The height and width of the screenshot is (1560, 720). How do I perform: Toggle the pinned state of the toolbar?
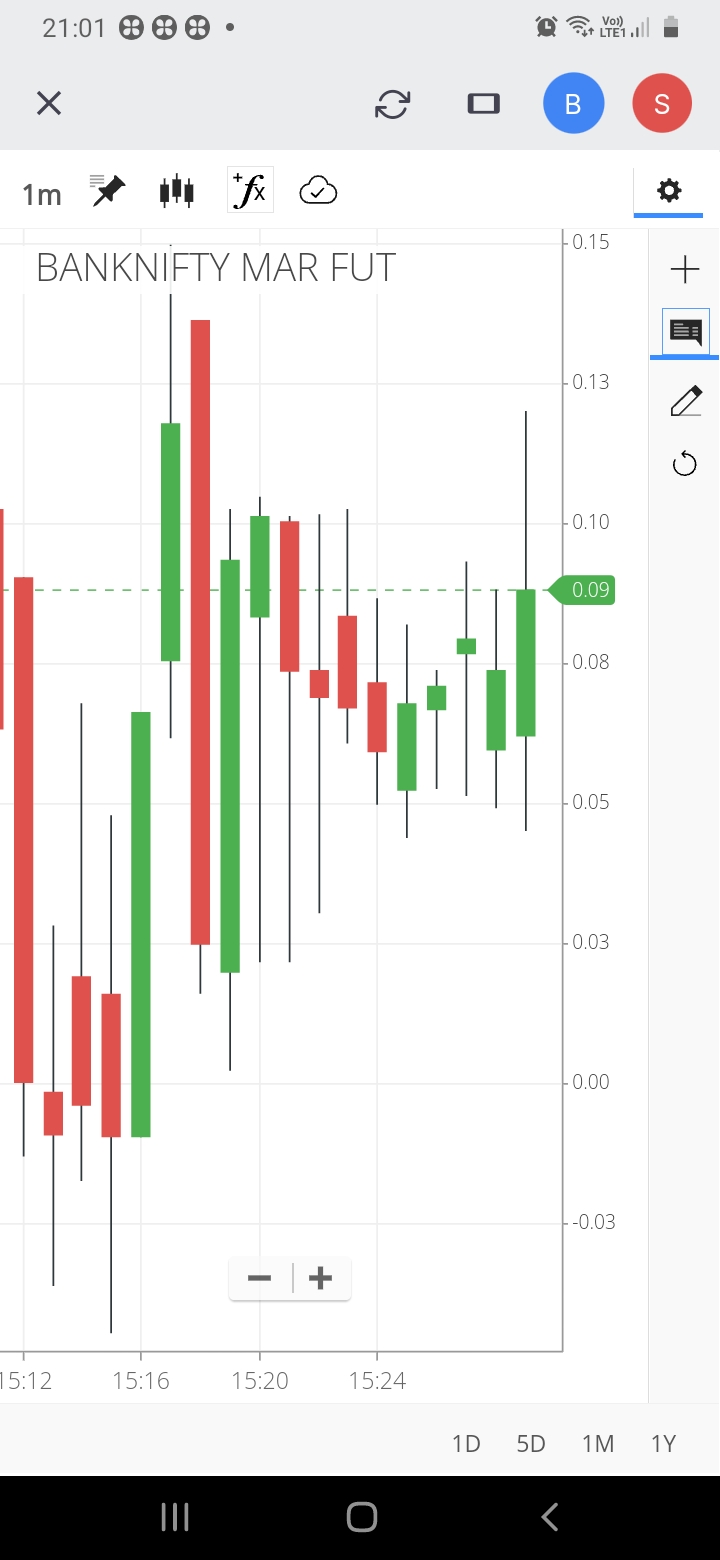point(107,190)
